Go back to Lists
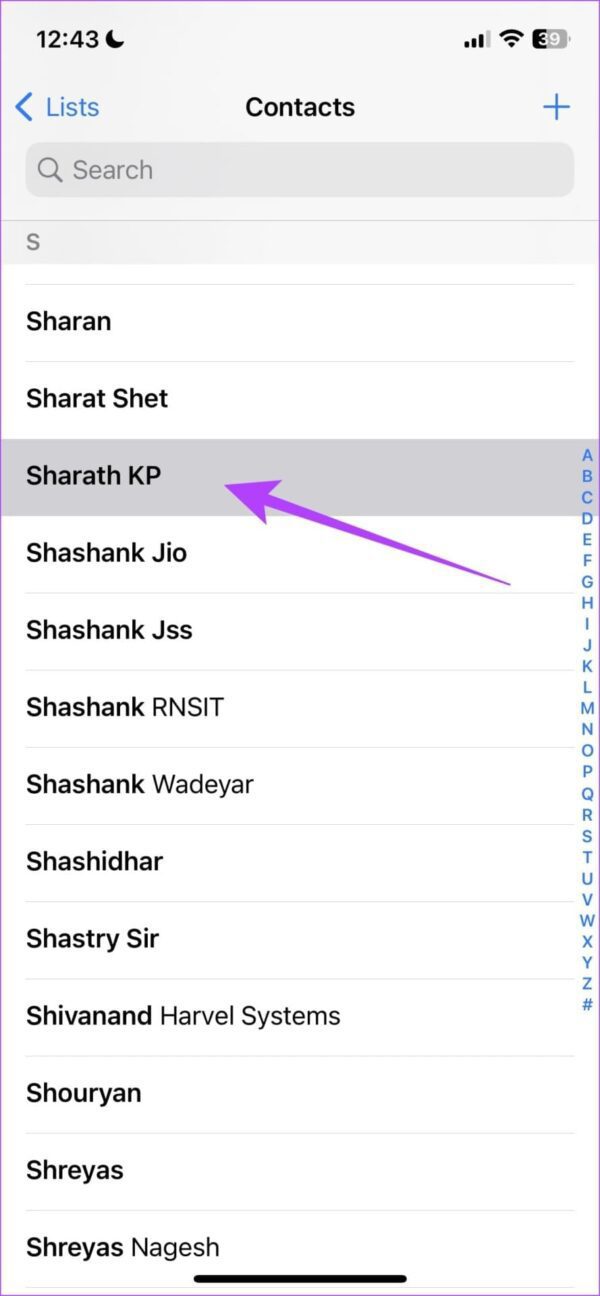Screen dimensions: 600x1296 click(x=58, y=107)
